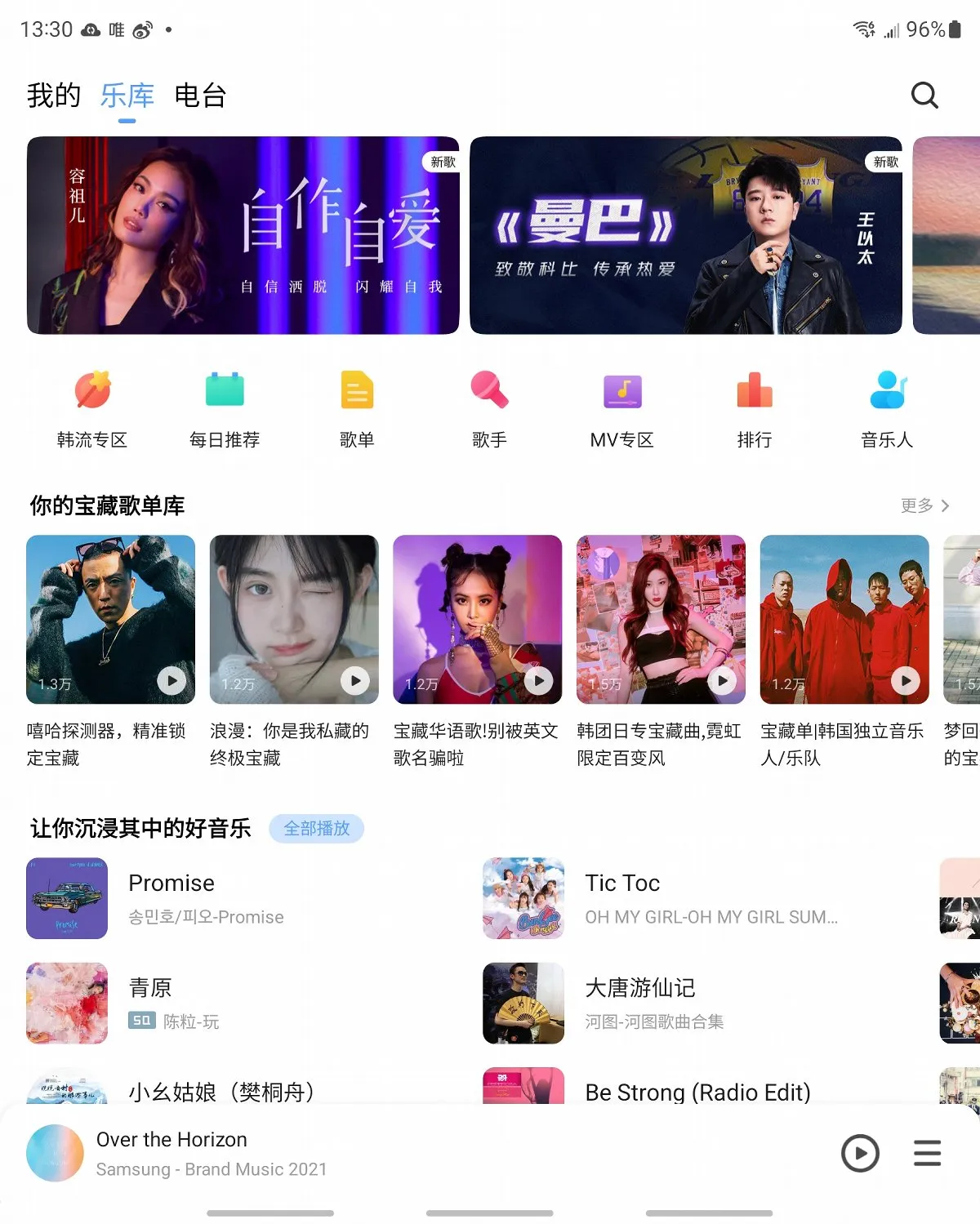The image size is (980, 1224).
Task: Tap 更多 to see more playlists
Action: click(924, 505)
